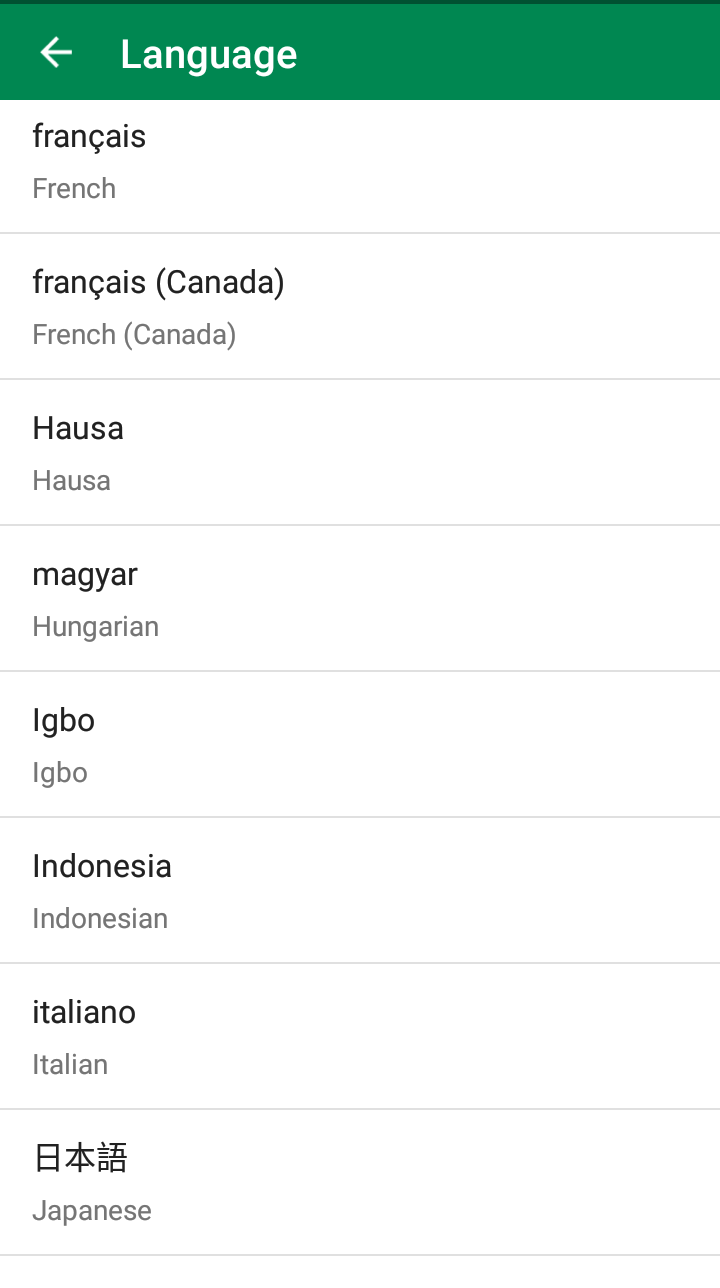Select français (French) language
The height and width of the screenshot is (1288, 720).
[x=360, y=162]
